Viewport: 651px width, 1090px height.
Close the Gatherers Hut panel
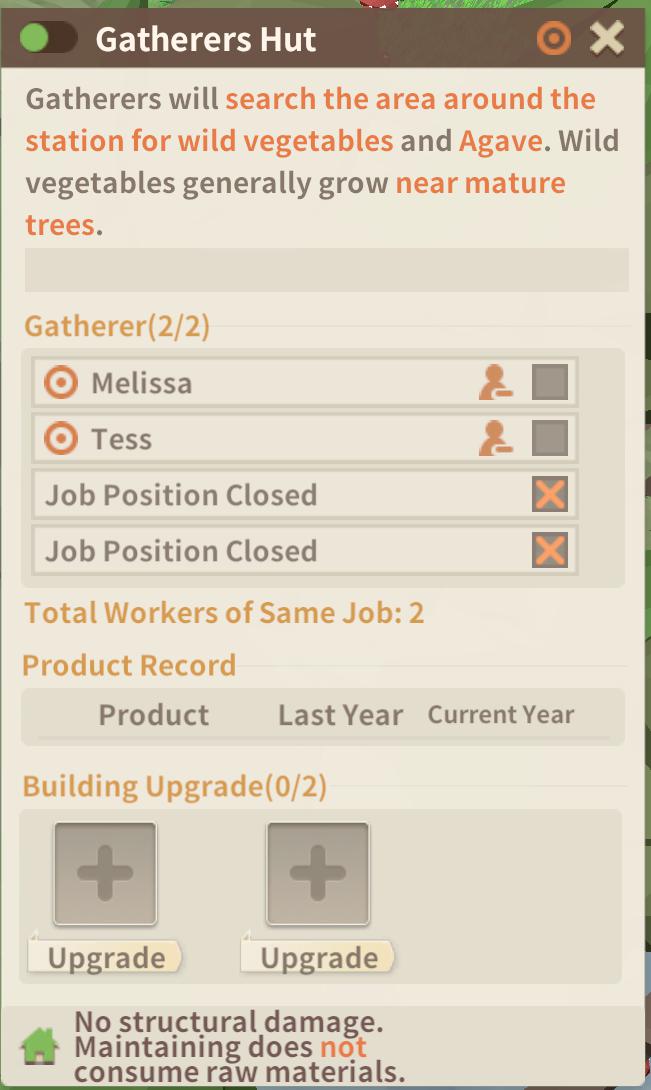click(607, 39)
